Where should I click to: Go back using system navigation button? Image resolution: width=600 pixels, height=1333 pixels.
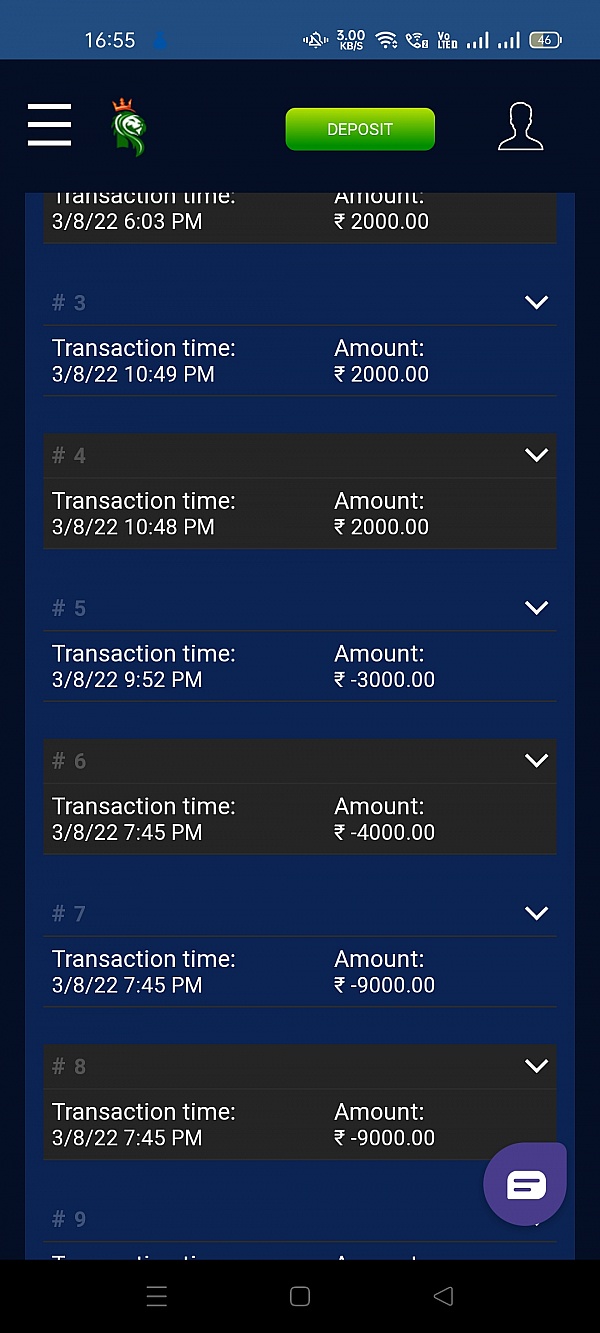443,1296
